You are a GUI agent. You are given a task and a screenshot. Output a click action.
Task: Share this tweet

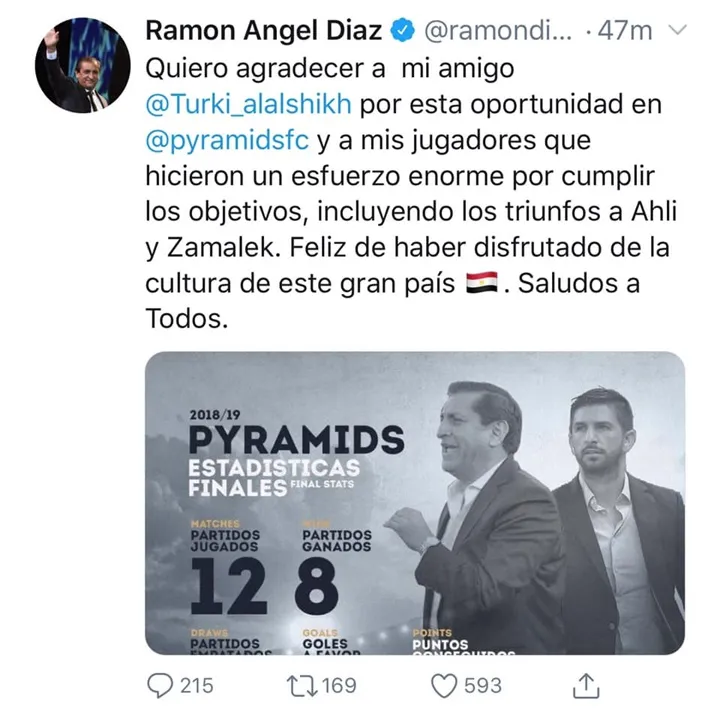coord(587,686)
